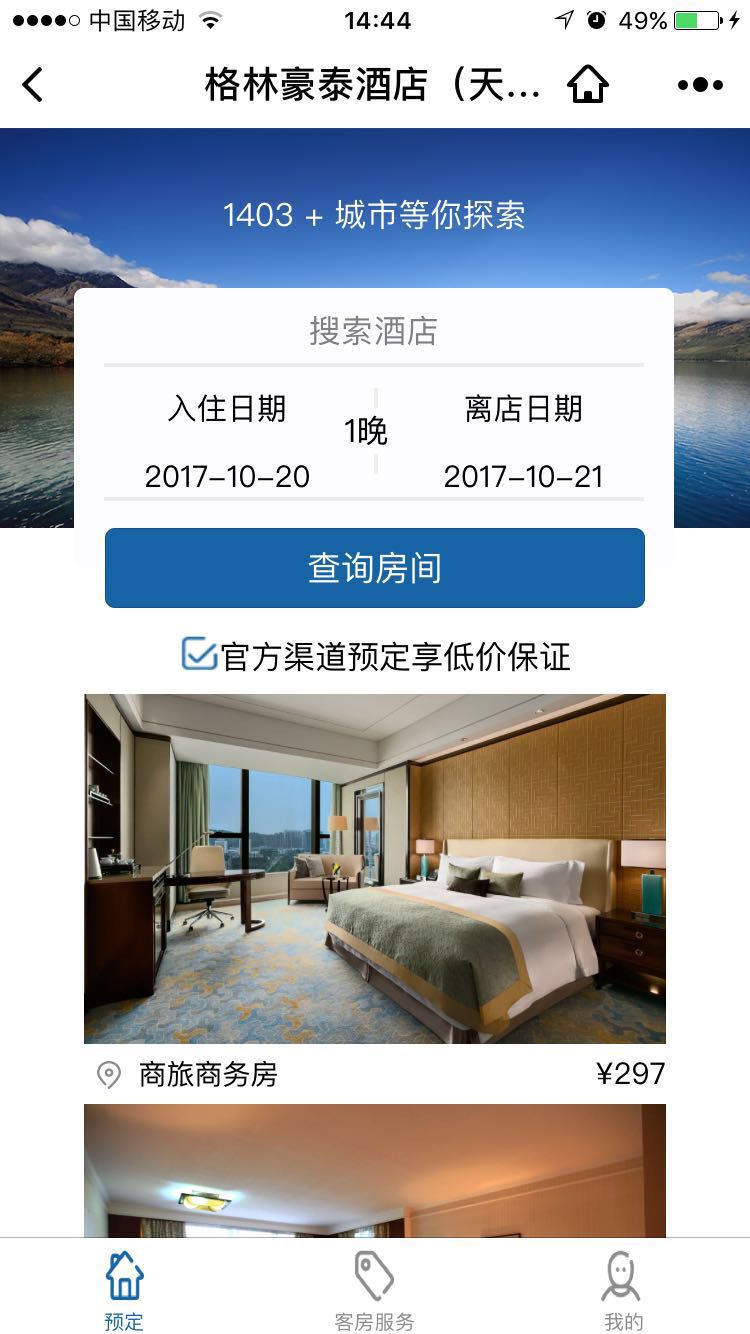Tap the 查询房间 button

pyautogui.click(x=375, y=568)
